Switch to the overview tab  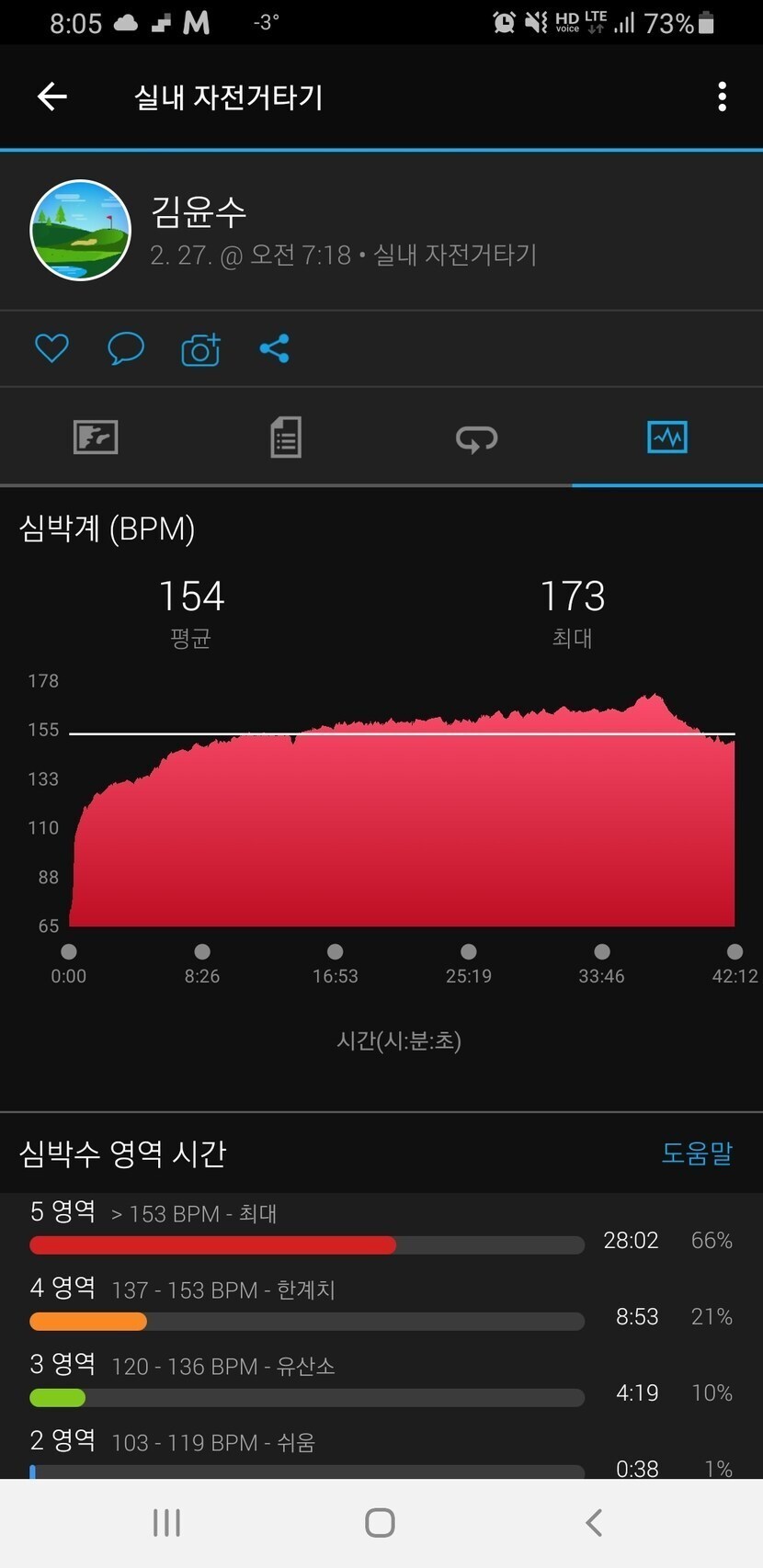(x=96, y=437)
